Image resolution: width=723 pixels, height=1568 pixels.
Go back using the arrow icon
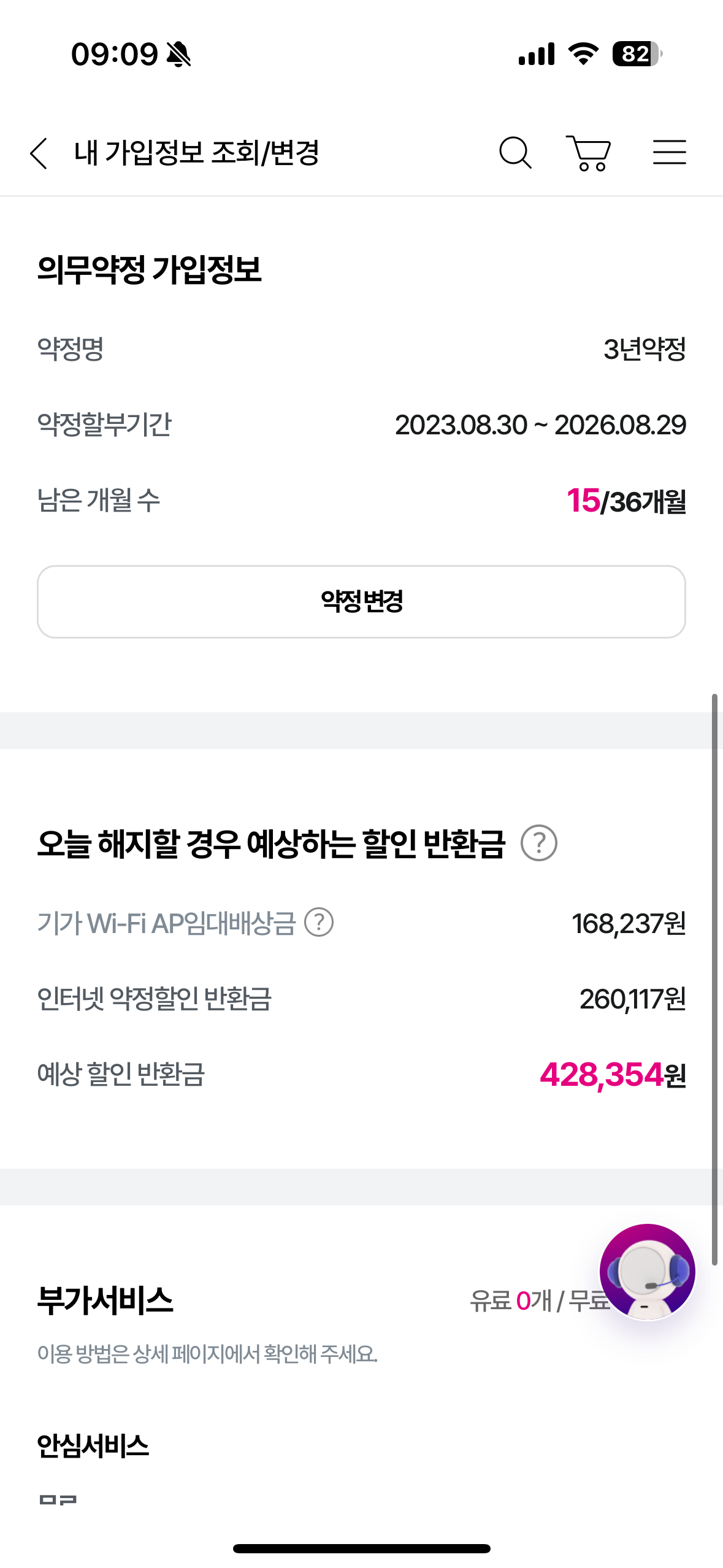tap(39, 153)
